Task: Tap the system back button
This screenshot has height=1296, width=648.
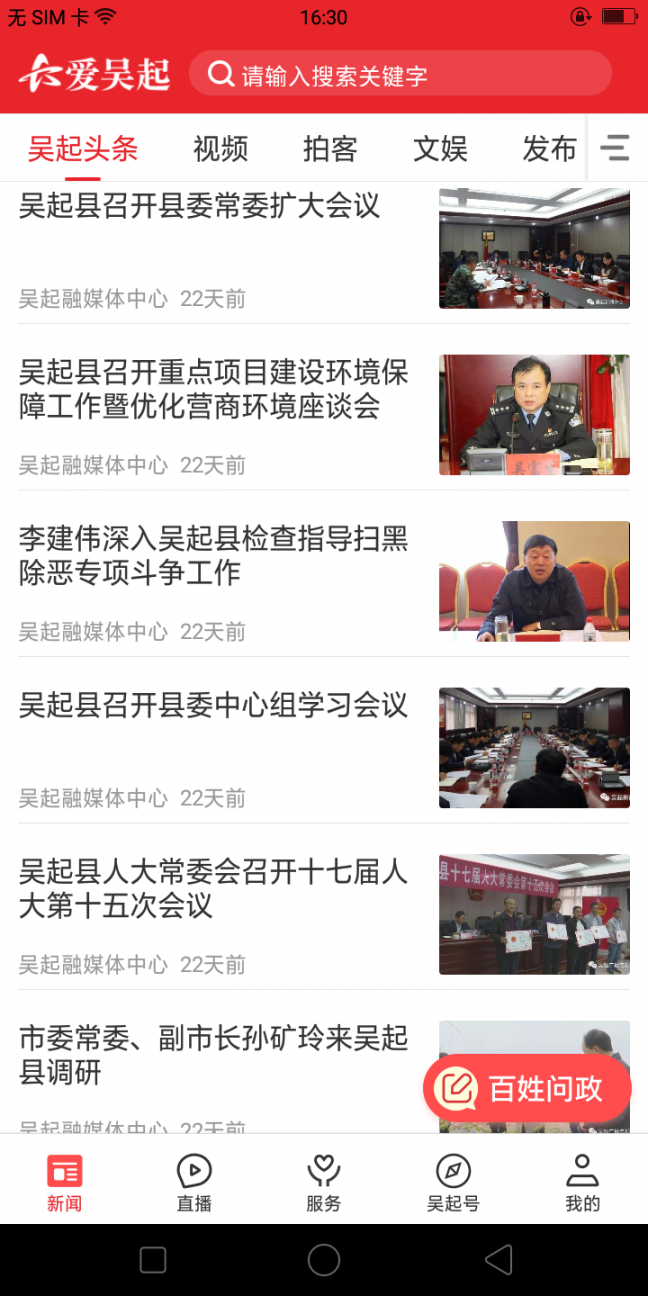Action: [497, 1259]
